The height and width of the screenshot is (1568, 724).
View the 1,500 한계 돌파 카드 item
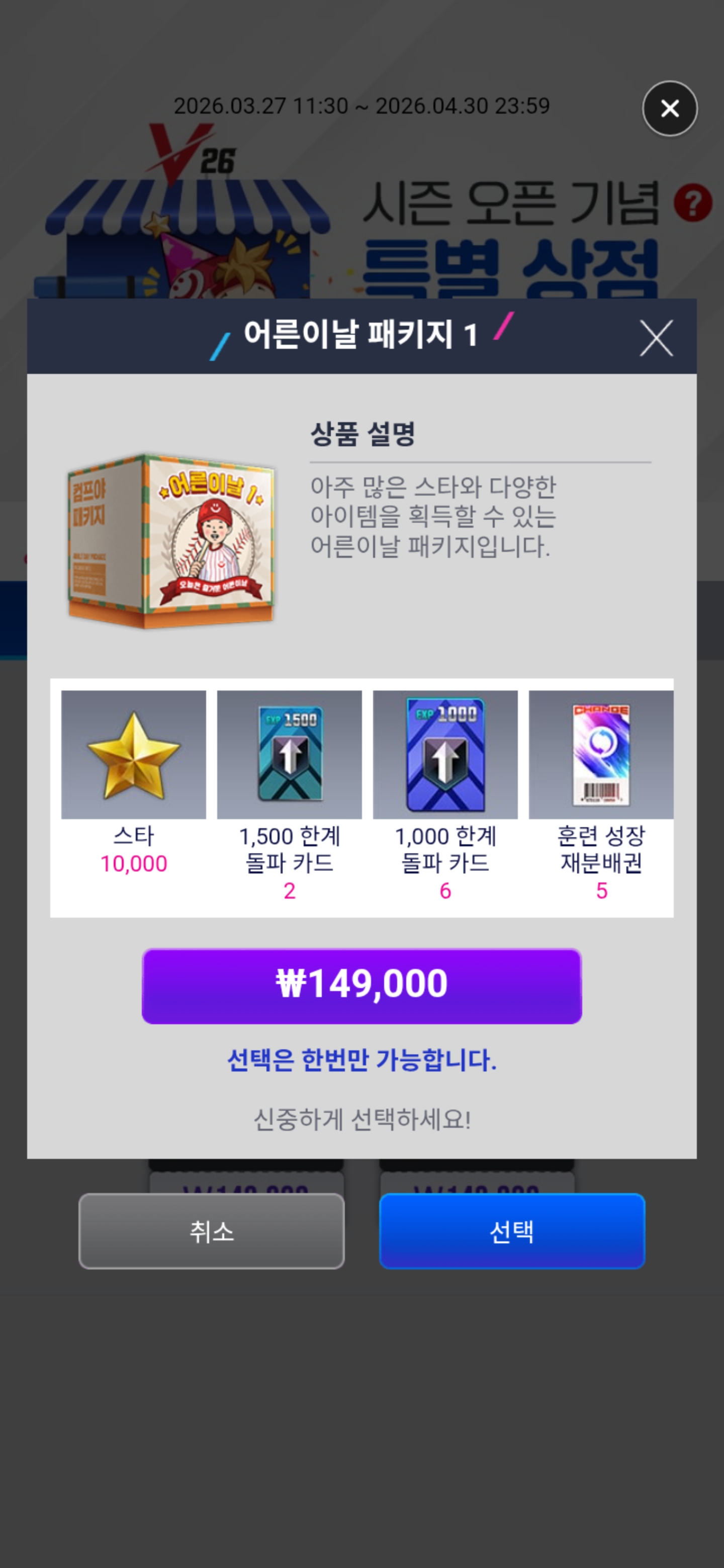[x=289, y=755]
